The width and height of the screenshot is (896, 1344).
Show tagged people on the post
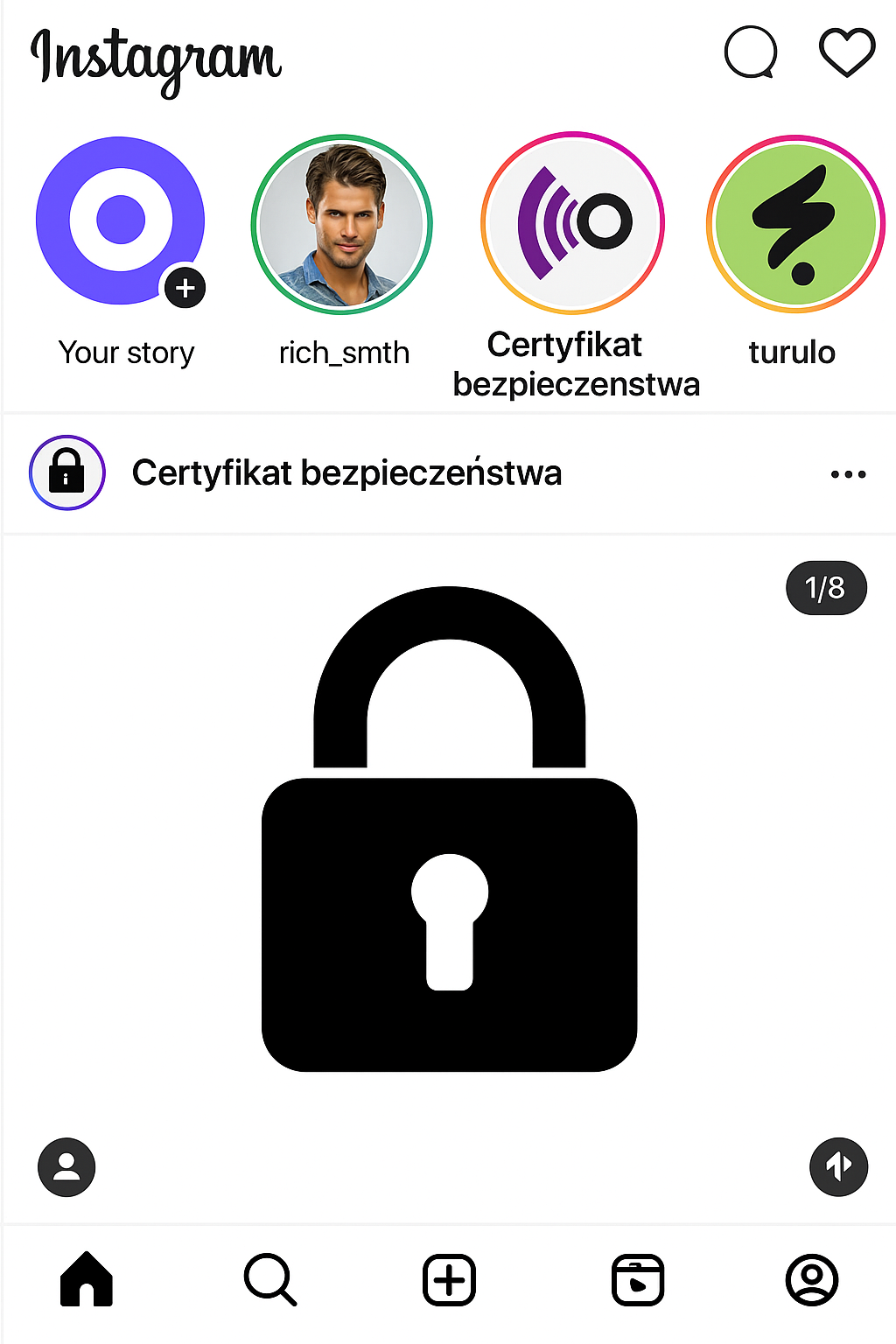[66, 1166]
